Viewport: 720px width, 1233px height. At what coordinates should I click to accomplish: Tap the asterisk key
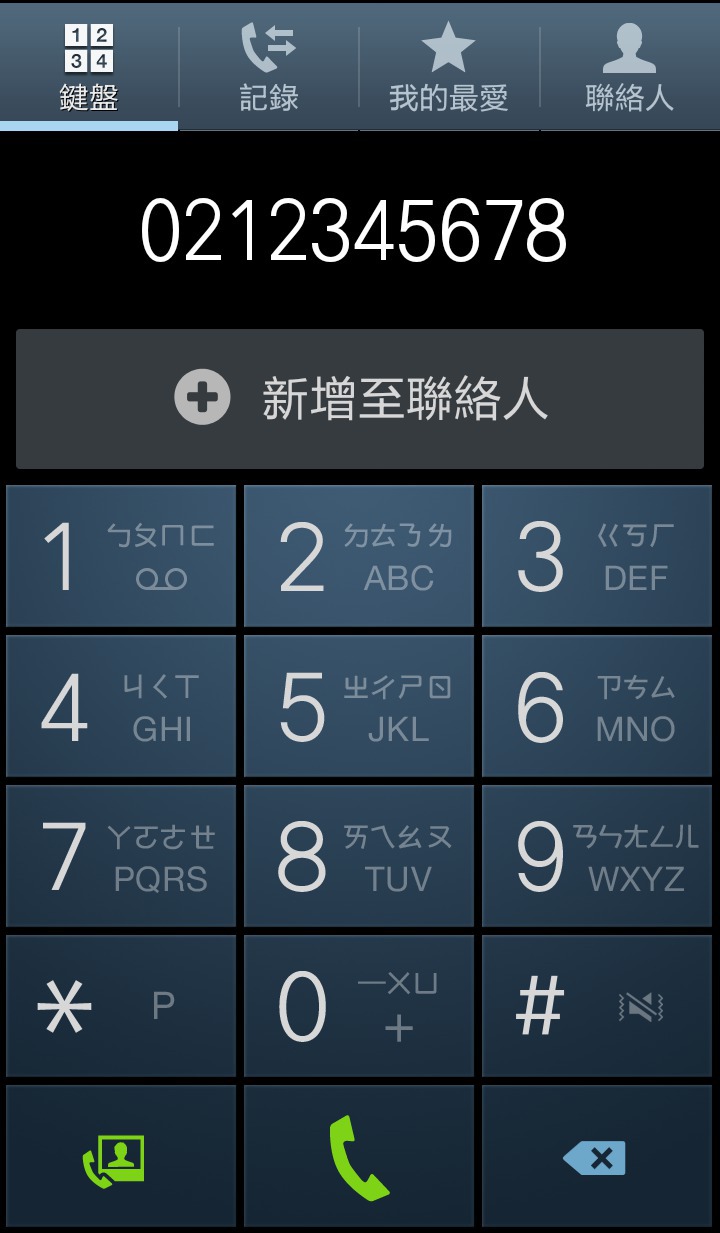pyautogui.click(x=121, y=1006)
